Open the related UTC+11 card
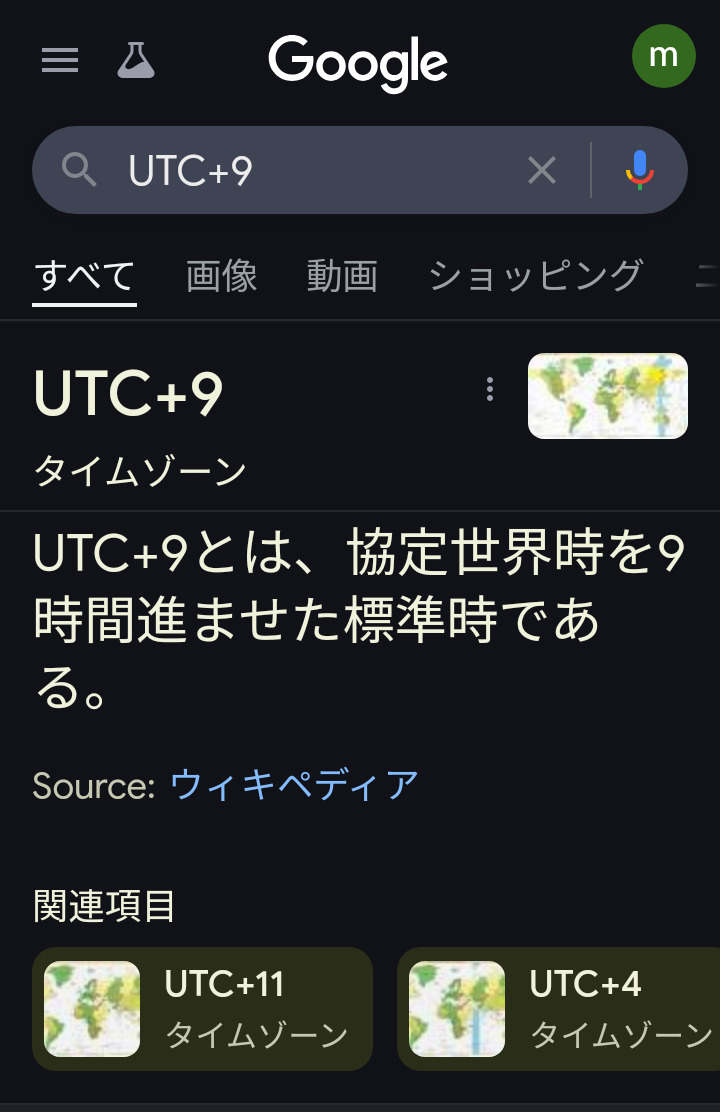This screenshot has width=720, height=1112. 202,1008
